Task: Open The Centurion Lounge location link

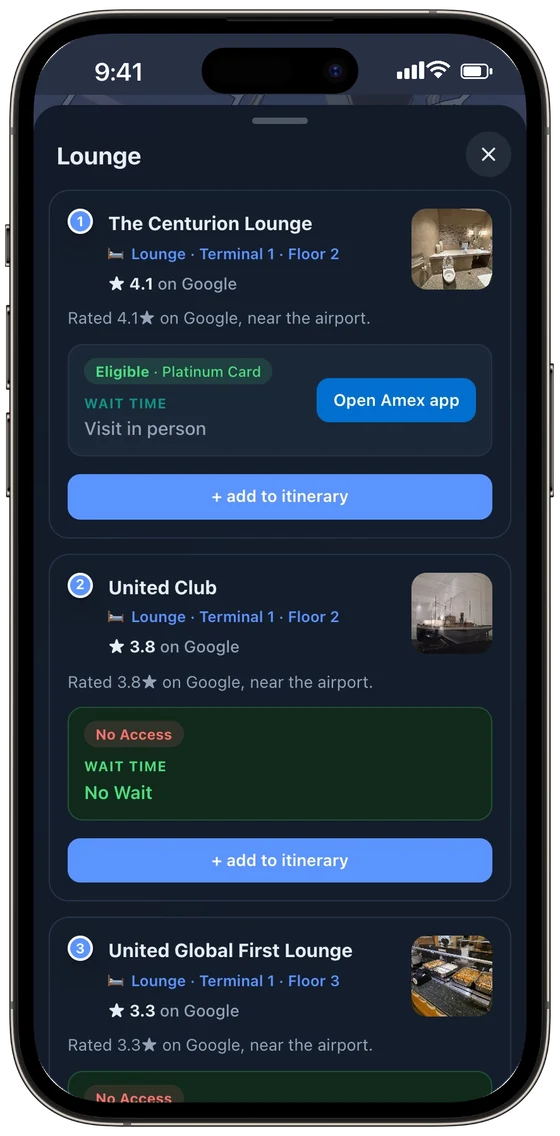Action: coord(235,254)
